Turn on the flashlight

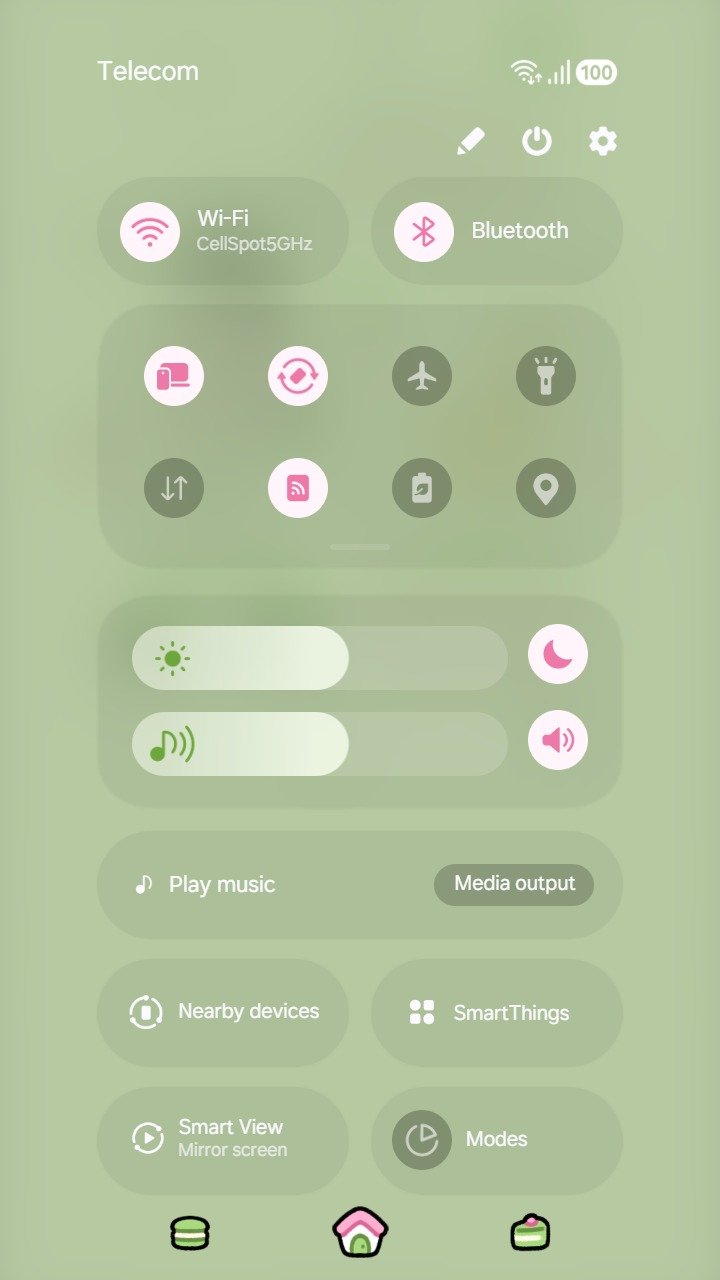pos(546,376)
